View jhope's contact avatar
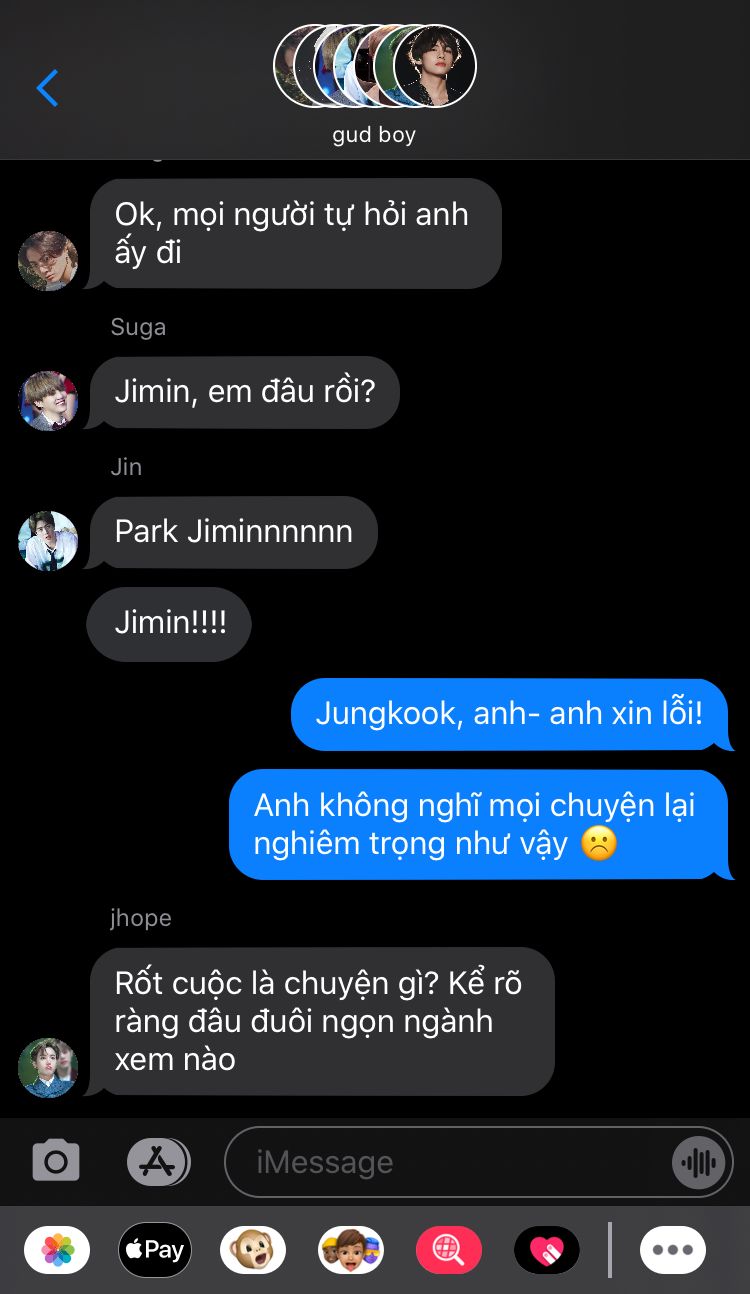This screenshot has height=1294, width=750. click(48, 1066)
